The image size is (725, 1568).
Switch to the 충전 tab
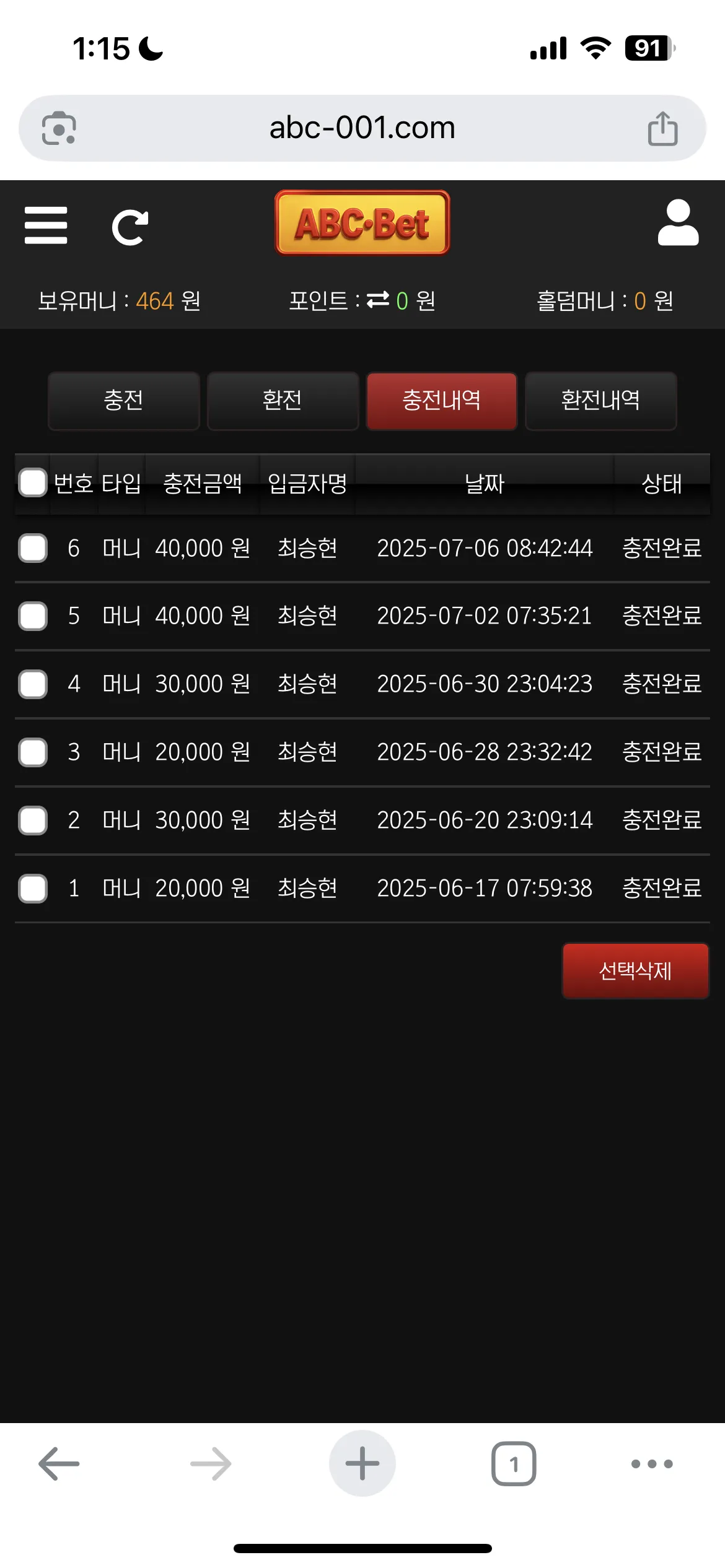tap(124, 400)
